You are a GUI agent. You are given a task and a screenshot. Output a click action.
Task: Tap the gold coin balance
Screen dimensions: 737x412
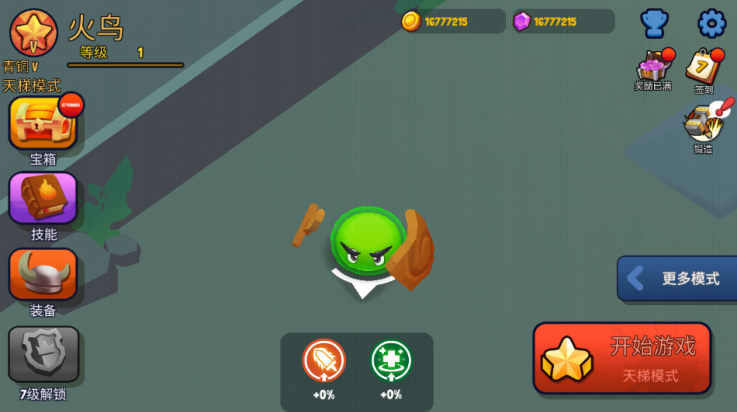(451, 21)
